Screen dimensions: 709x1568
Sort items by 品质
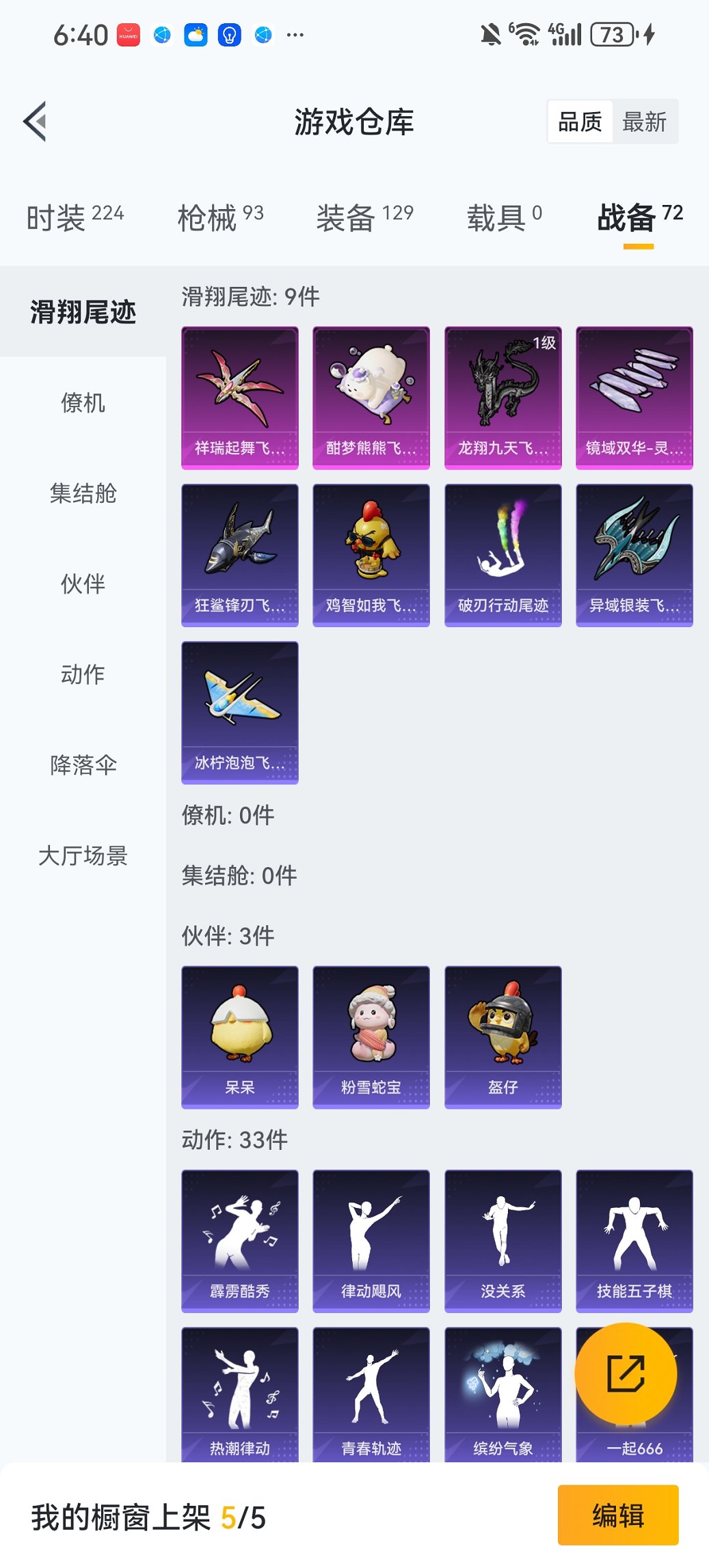click(580, 122)
